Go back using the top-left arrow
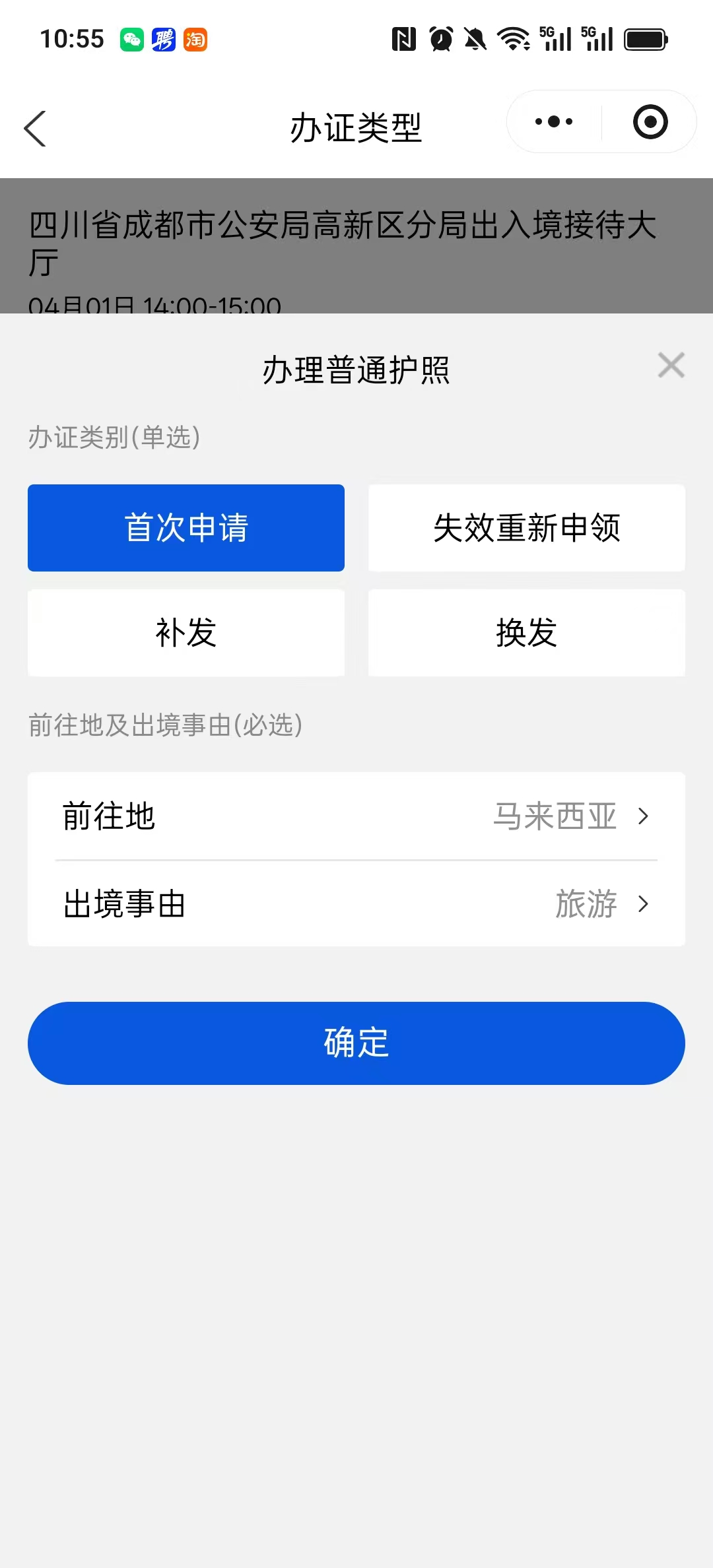 36,128
